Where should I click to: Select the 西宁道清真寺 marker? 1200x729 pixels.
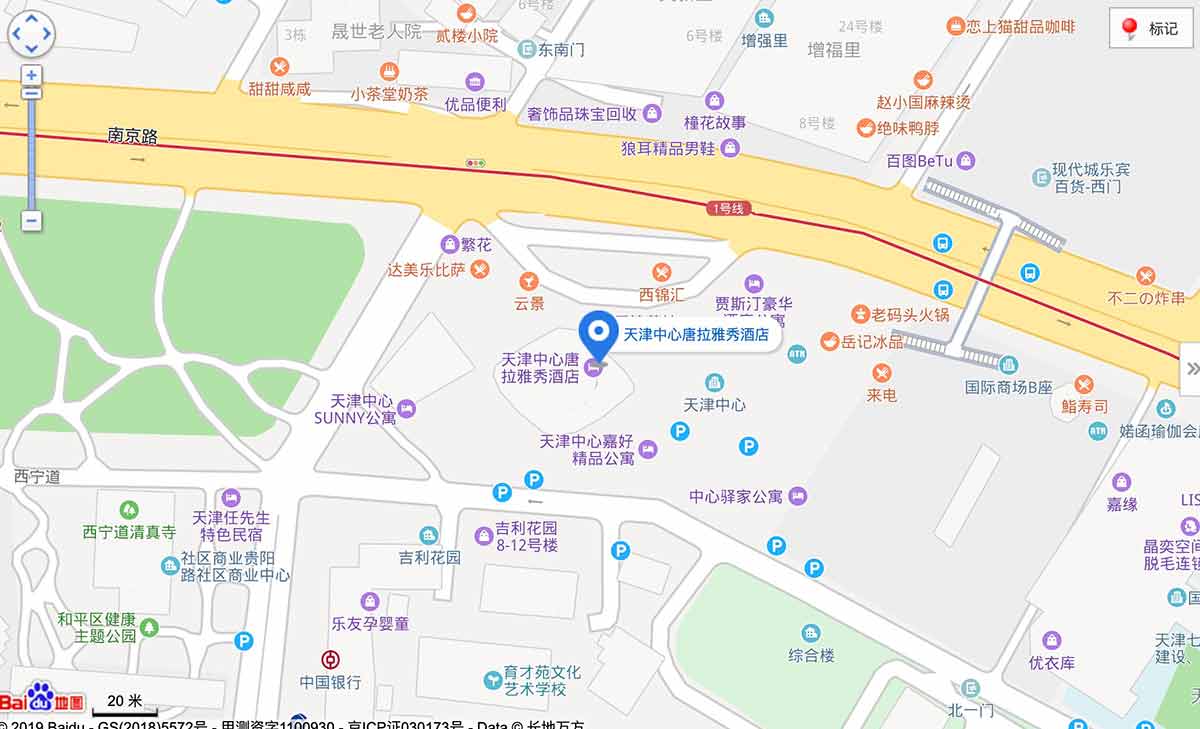pyautogui.click(x=129, y=510)
